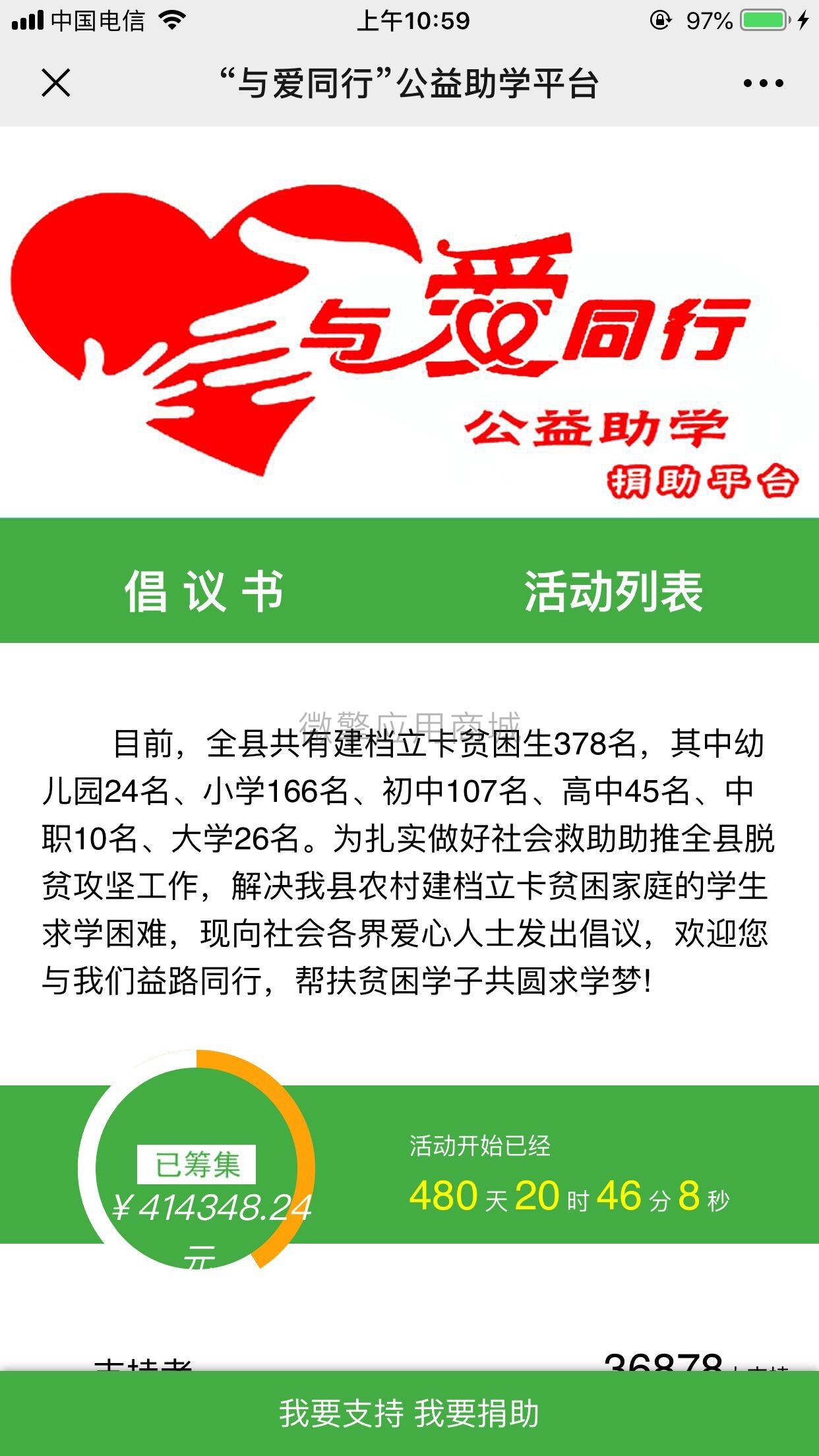Open the 倡议书 section
The image size is (819, 1456).
click(204, 591)
